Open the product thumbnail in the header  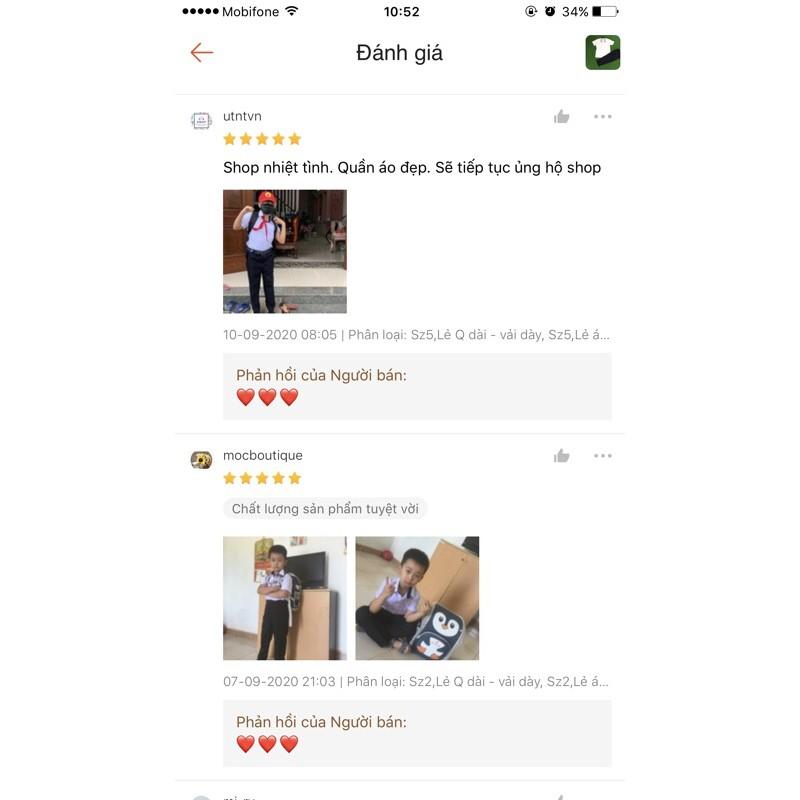603,53
